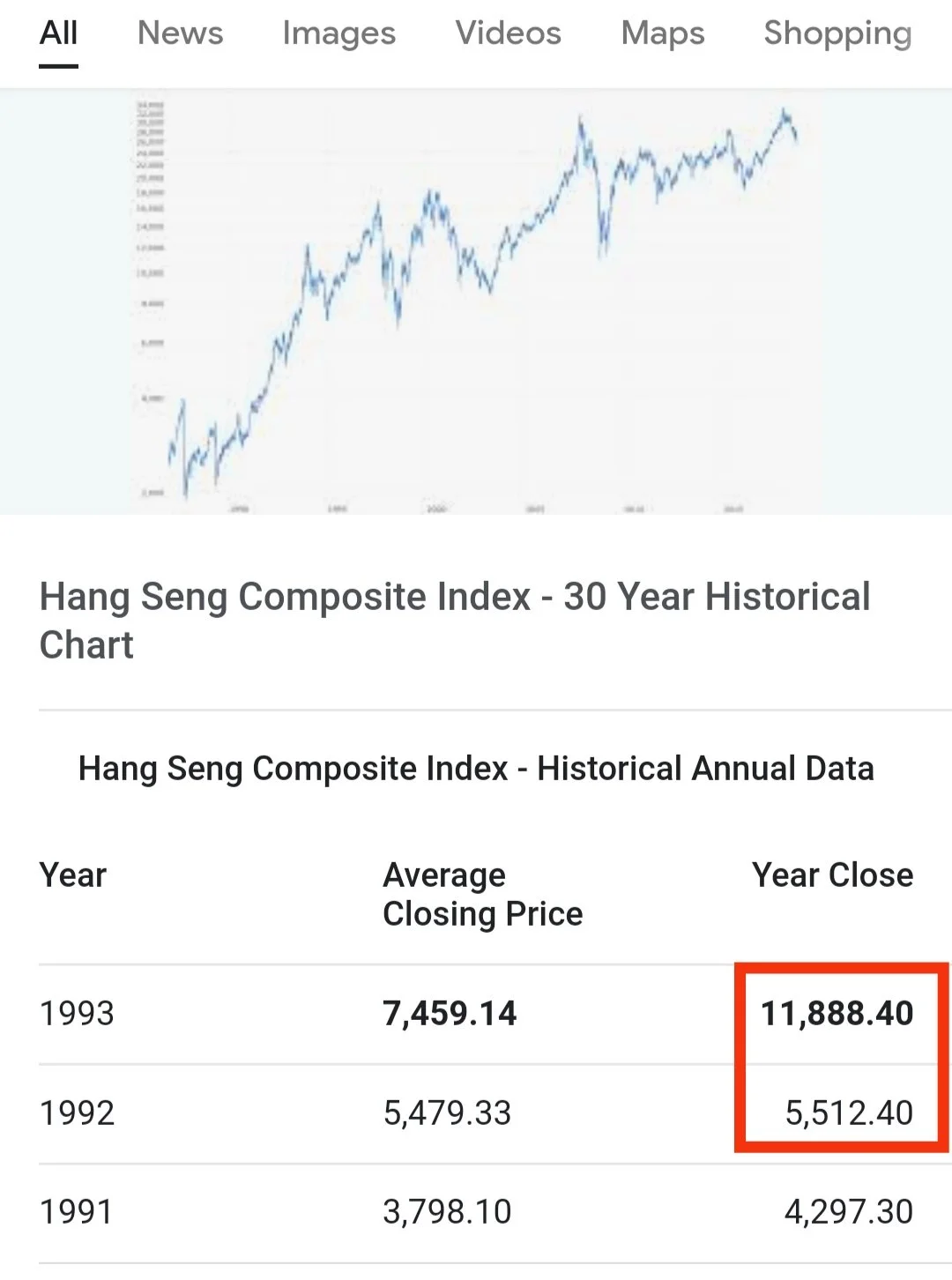Select the Images search tab
952x1280 pixels.
click(x=338, y=33)
